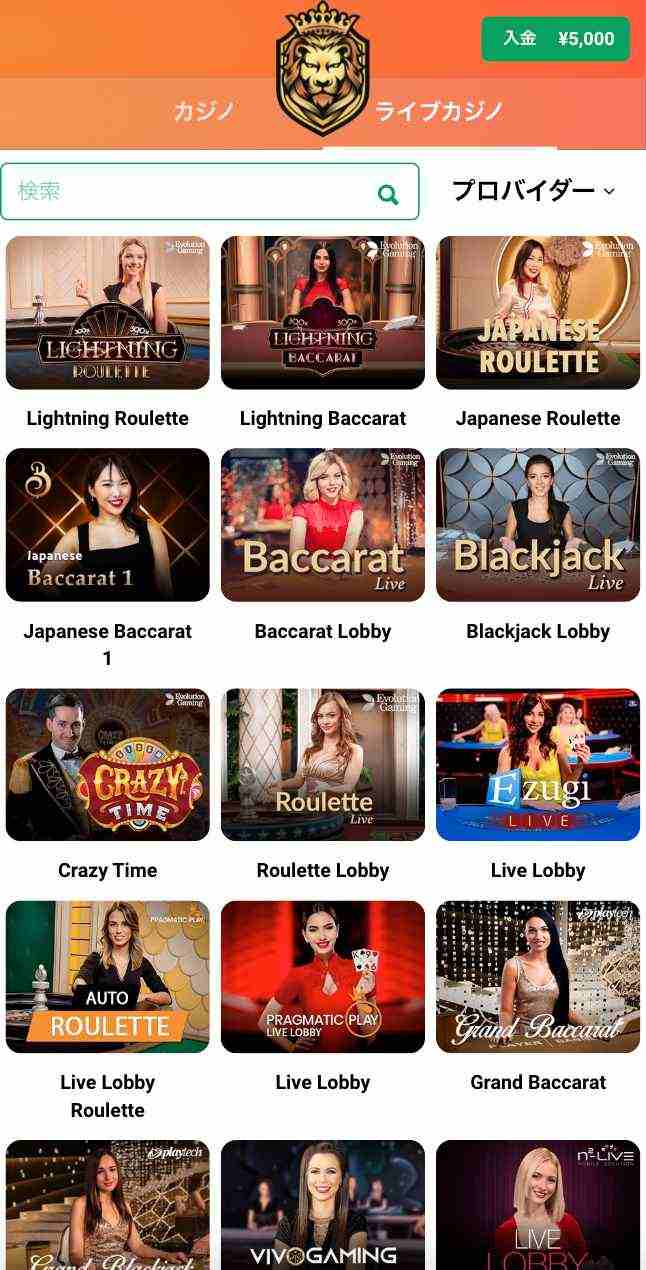The height and width of the screenshot is (1270, 646).
Task: Tap the lion logo at top
Action: point(322,68)
